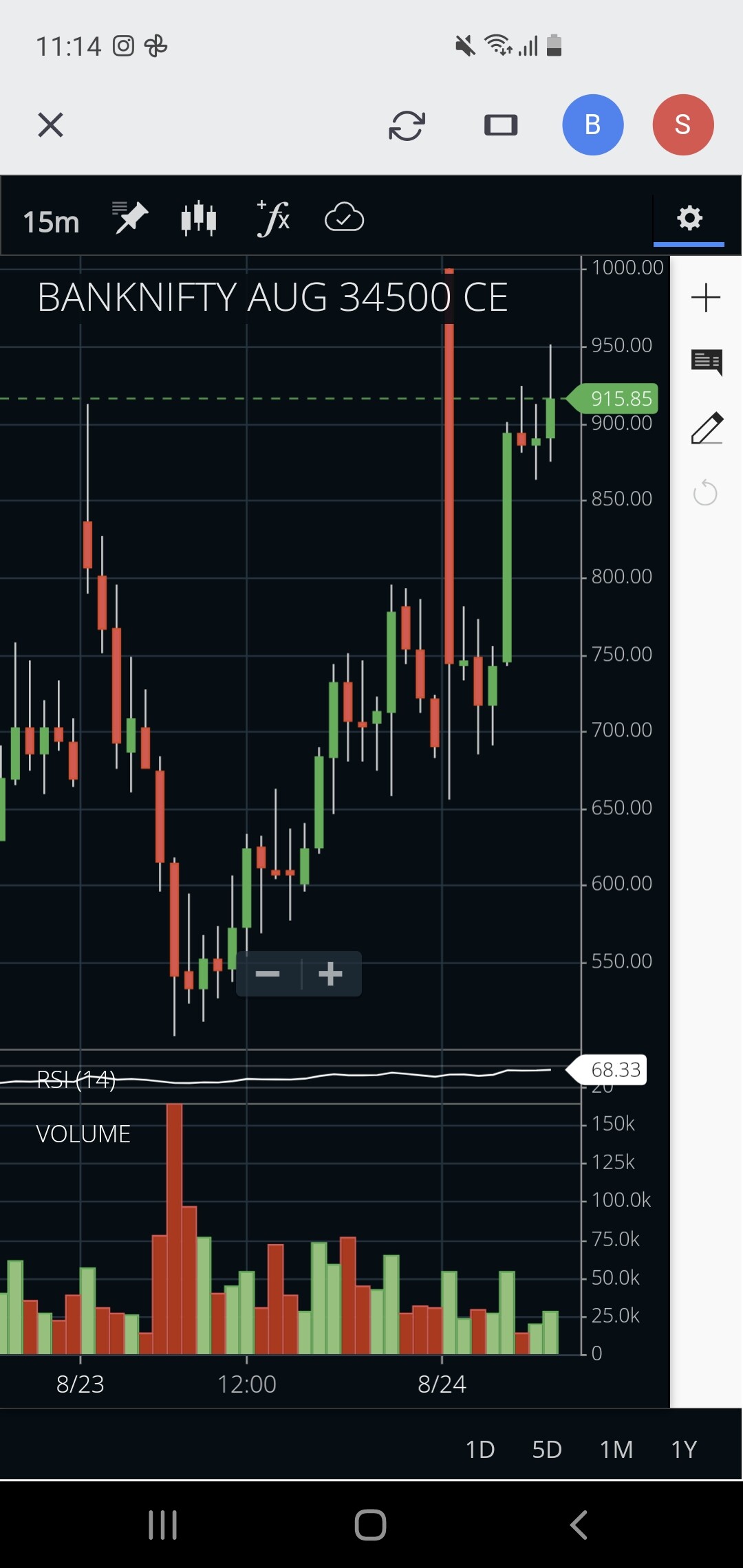Rotate chart to landscape view
The width and height of the screenshot is (743, 1568).
click(501, 125)
